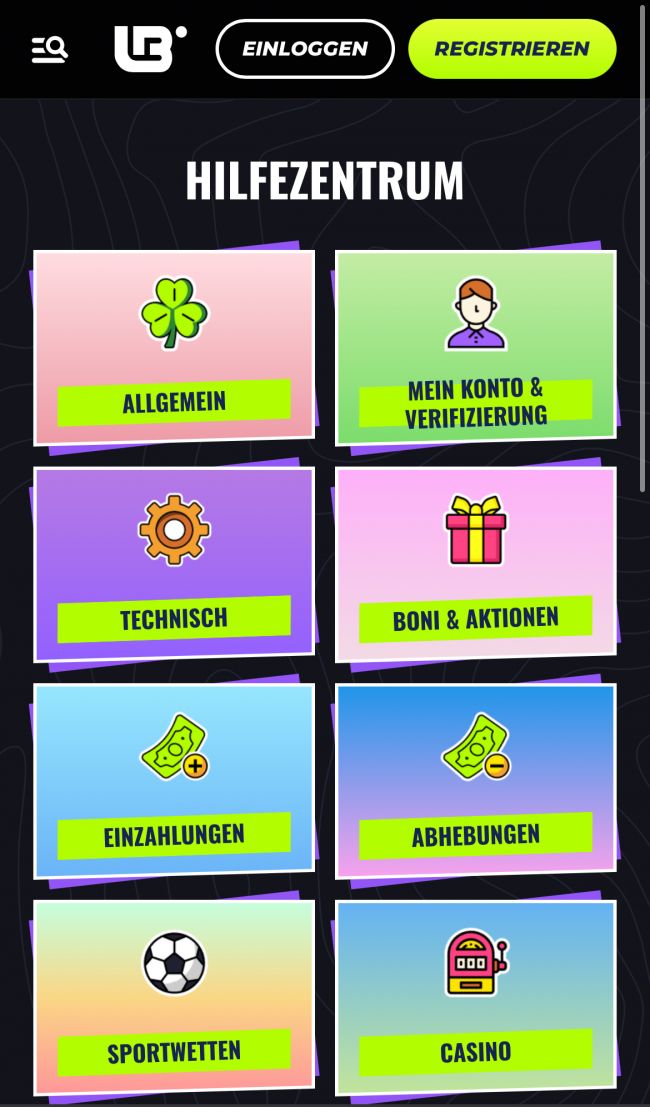650x1107 pixels.
Task: Open Boni & Aktionen help topics
Action: 475,564
